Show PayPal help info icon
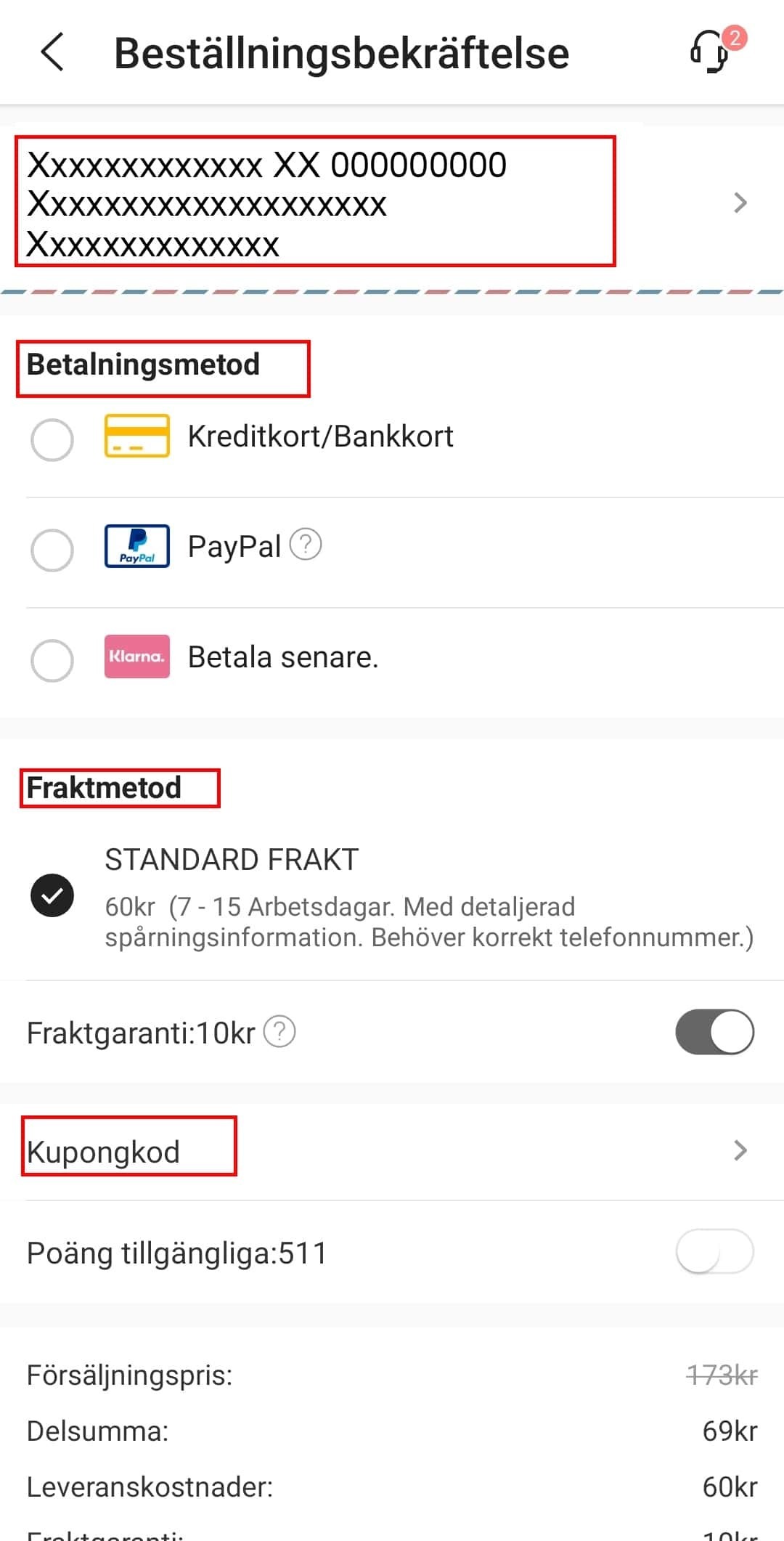This screenshot has height=1541, width=784. (x=306, y=545)
